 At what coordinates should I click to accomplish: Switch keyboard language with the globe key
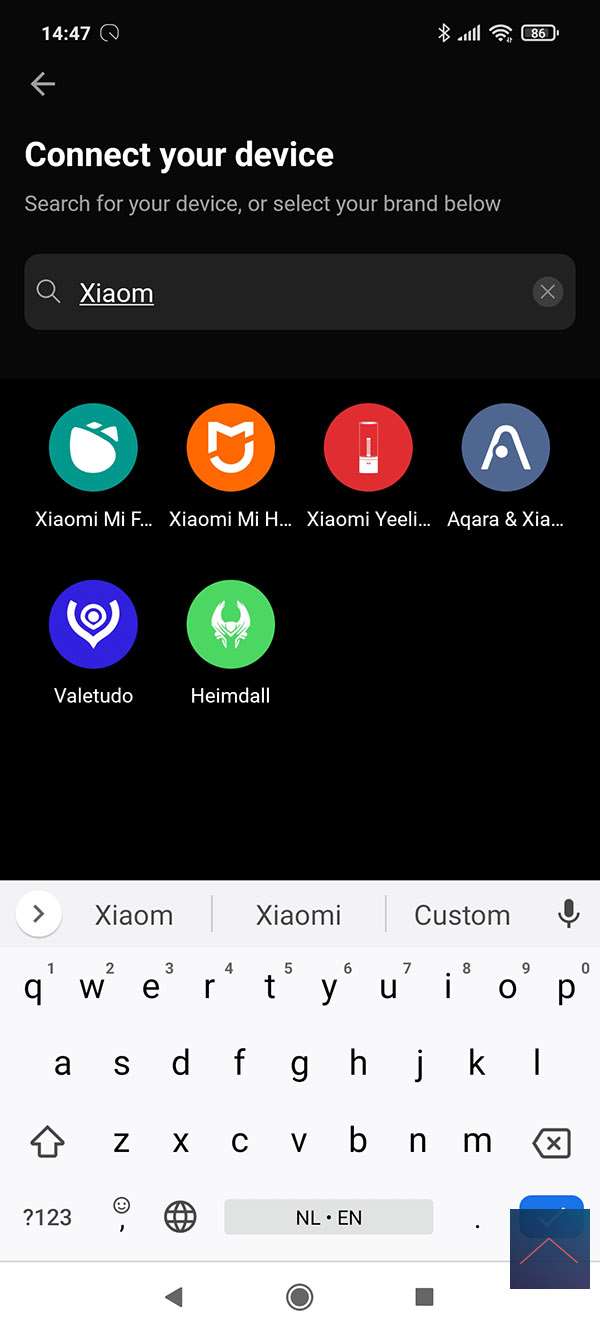pyautogui.click(x=180, y=1217)
